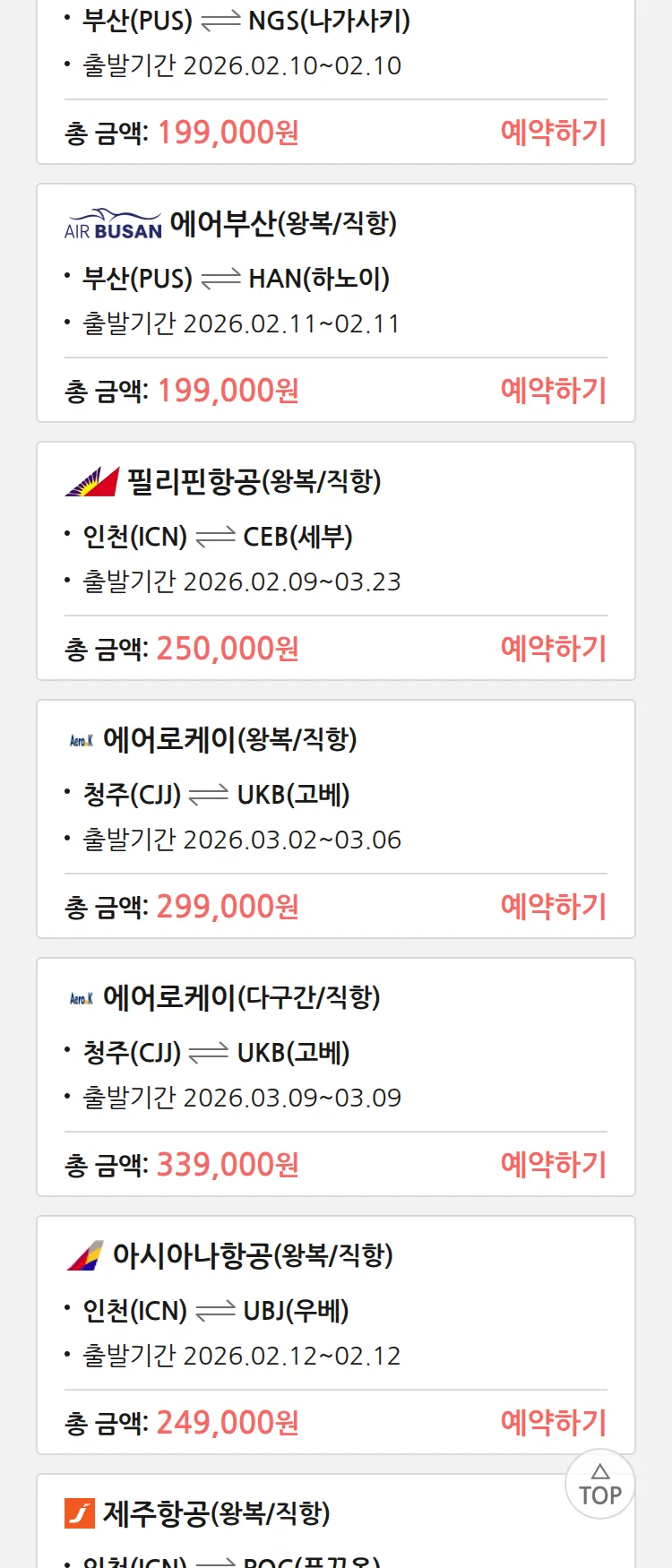Reserve the Asiana Airlines Ube flight
Image resolution: width=672 pixels, height=1568 pixels.
[x=553, y=1423]
